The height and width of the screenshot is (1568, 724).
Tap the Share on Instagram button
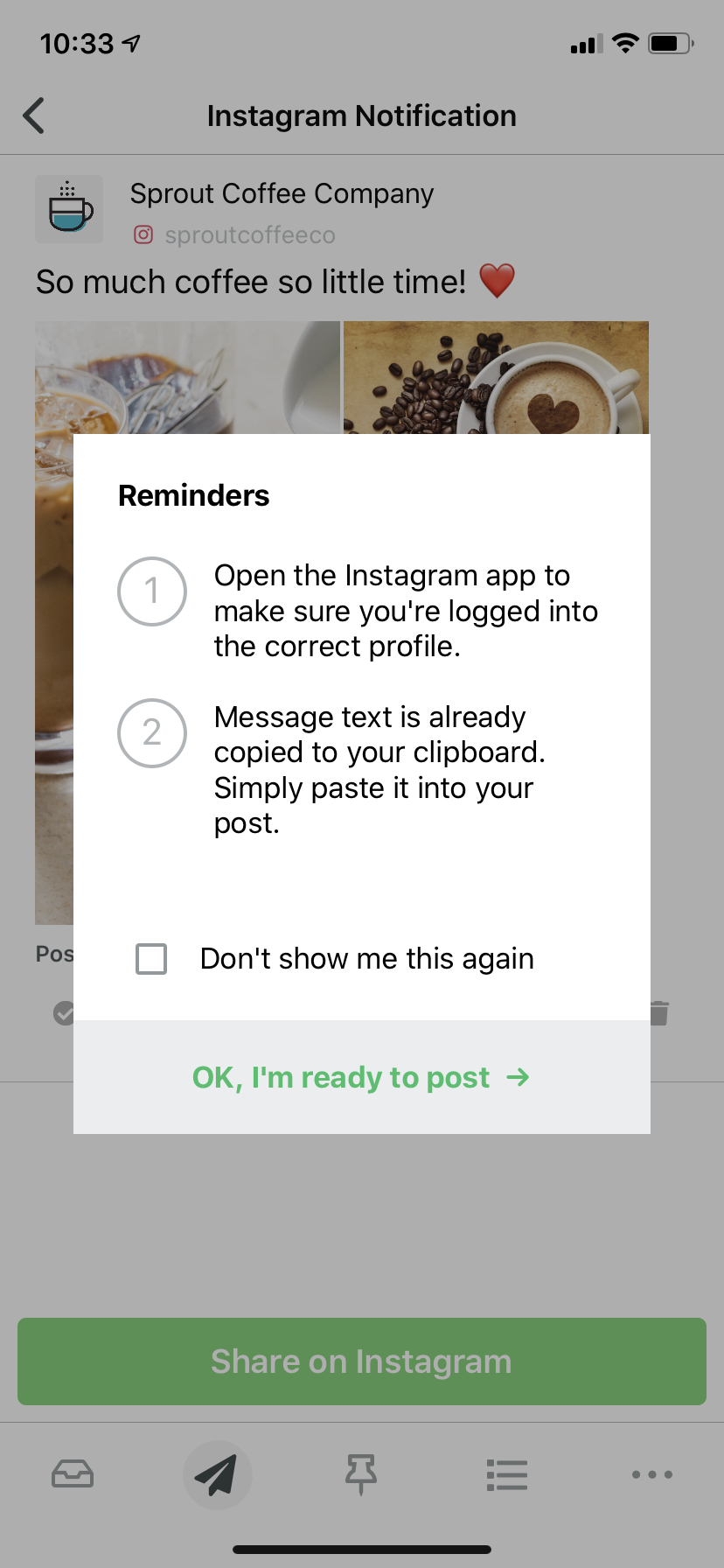(362, 1361)
